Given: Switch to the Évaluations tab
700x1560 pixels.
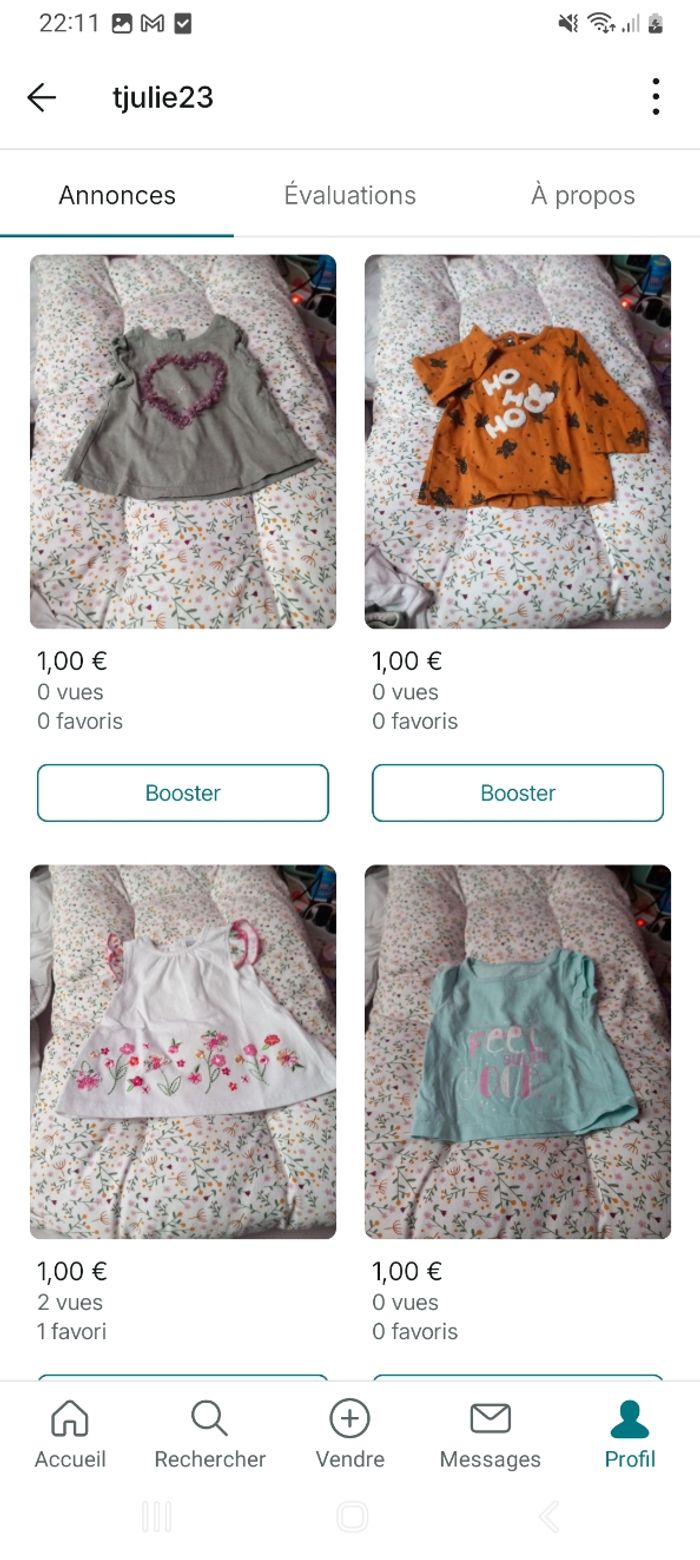Looking at the screenshot, I should [350, 195].
